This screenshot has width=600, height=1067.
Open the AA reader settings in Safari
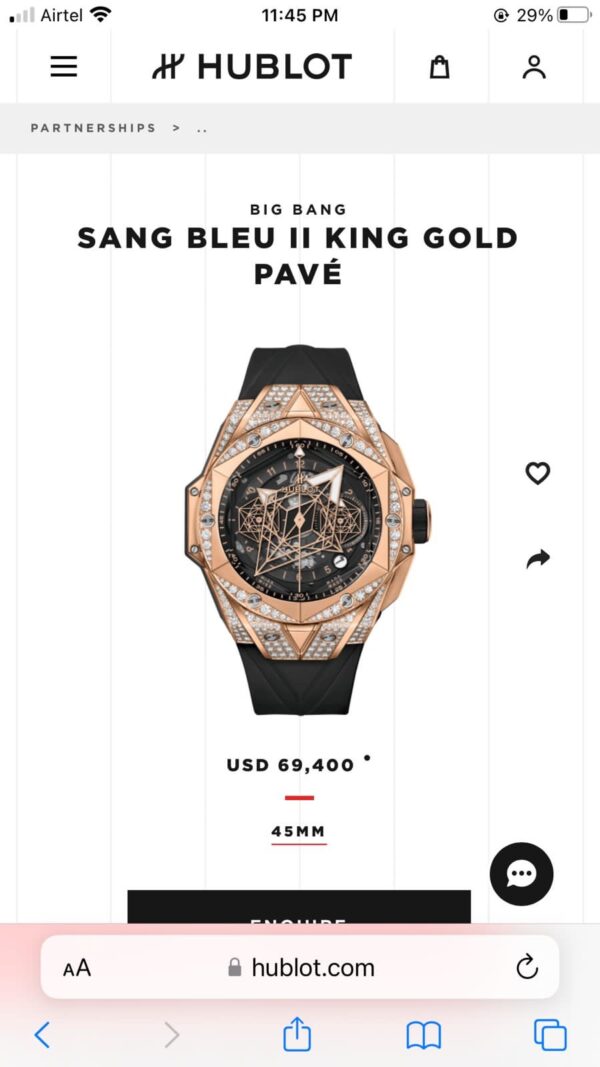coord(77,968)
